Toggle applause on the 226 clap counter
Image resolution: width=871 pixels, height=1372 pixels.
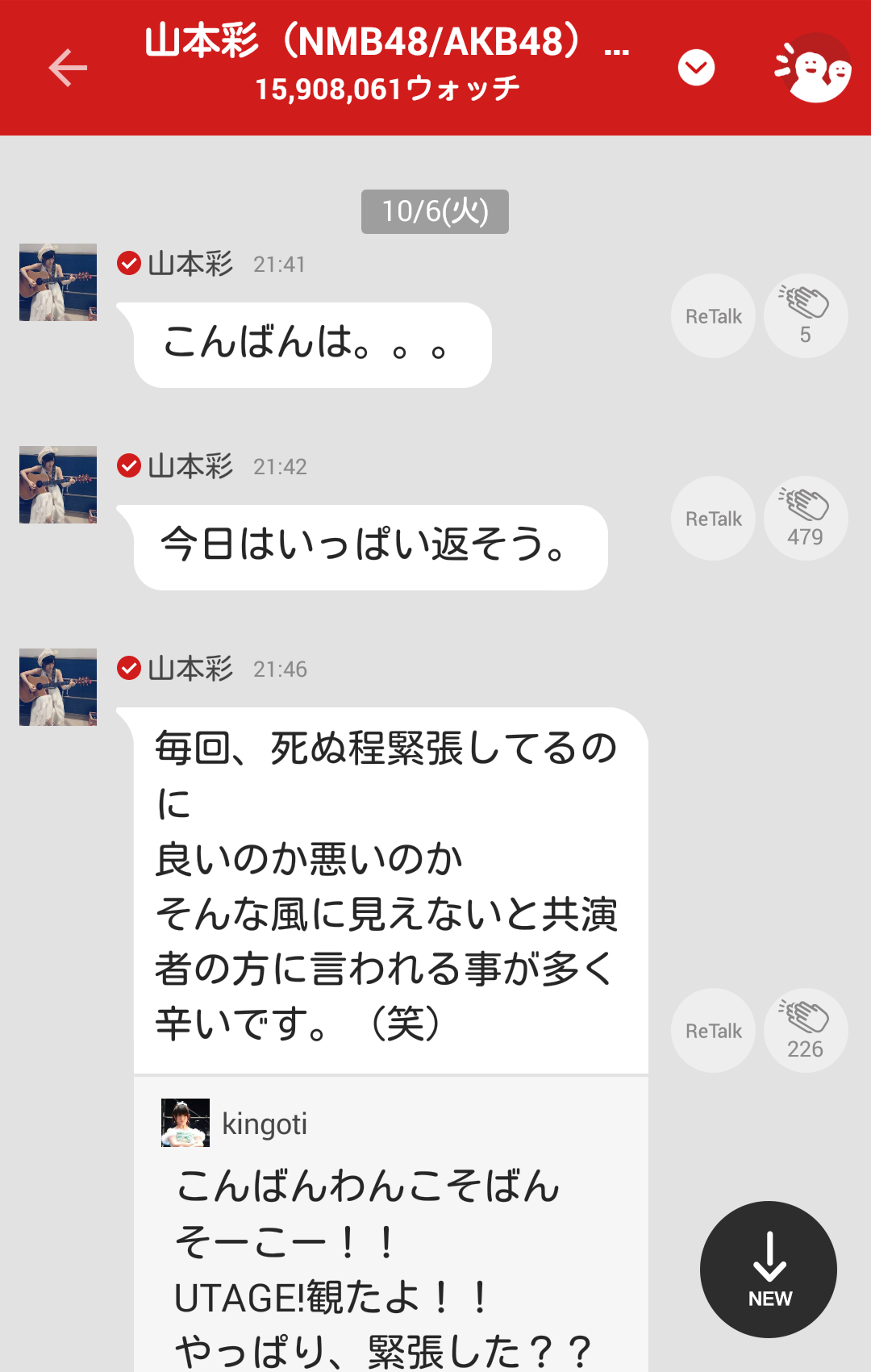805,1049
